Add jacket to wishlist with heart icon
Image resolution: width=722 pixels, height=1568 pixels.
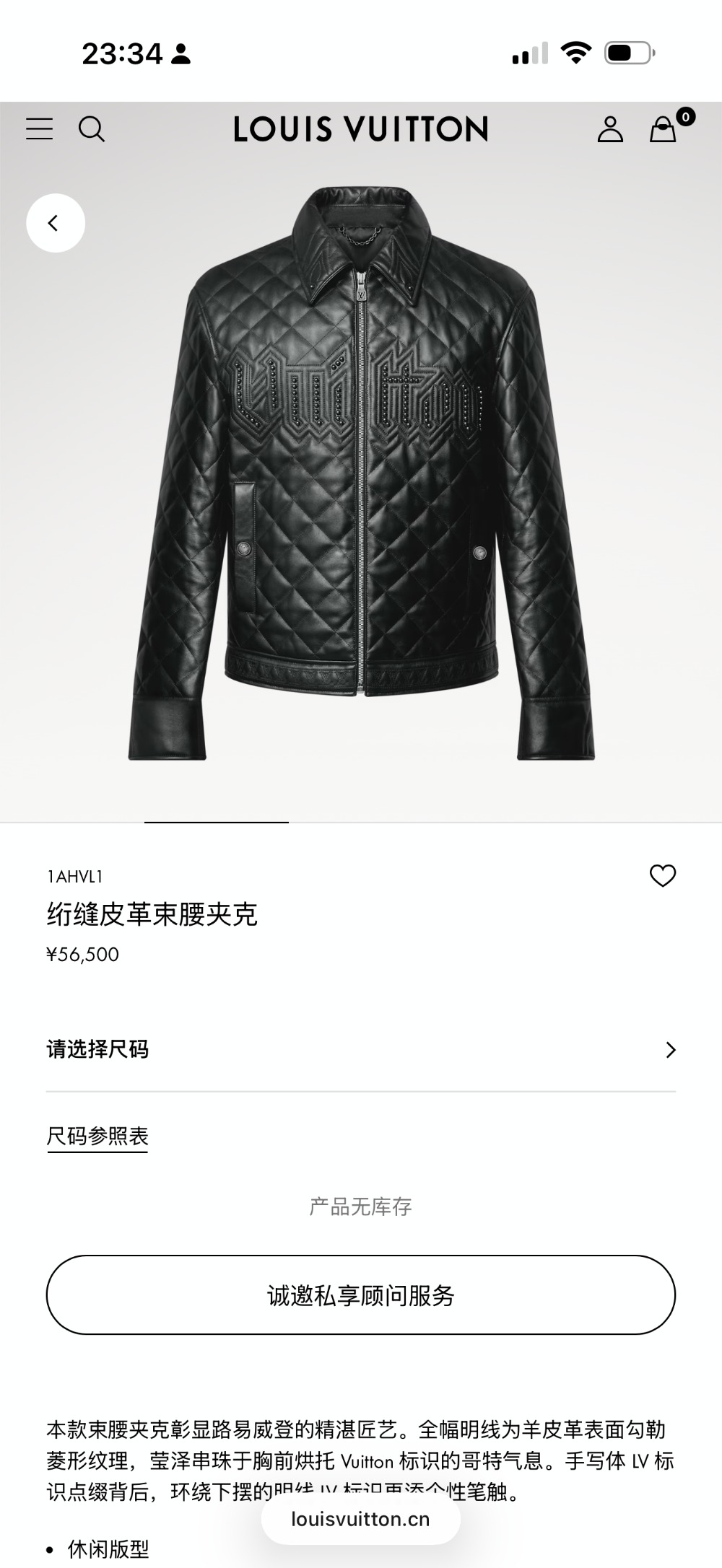[x=662, y=876]
